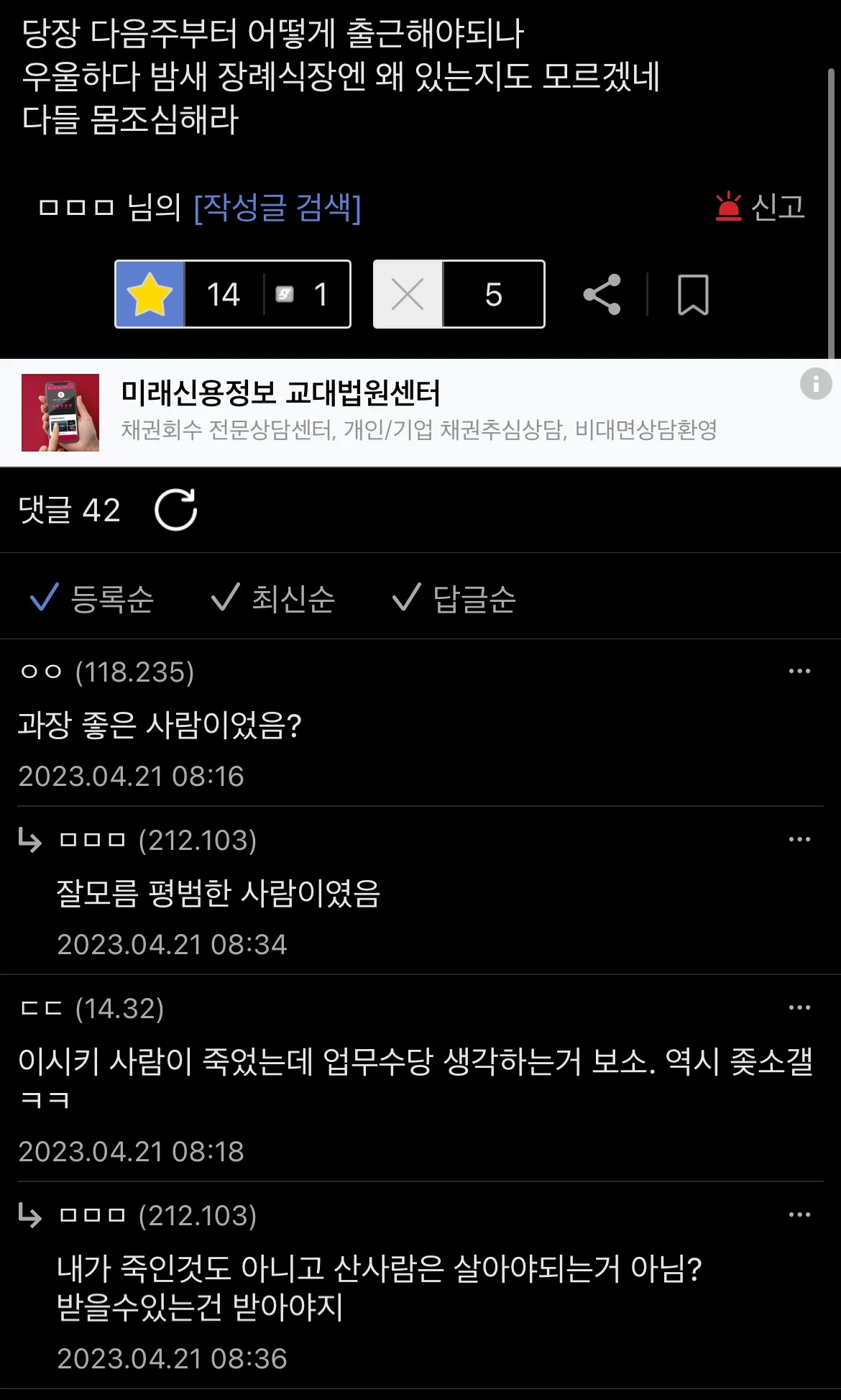Open the [작성글 검색] link
Screen dimensions: 841x1400
(x=277, y=208)
